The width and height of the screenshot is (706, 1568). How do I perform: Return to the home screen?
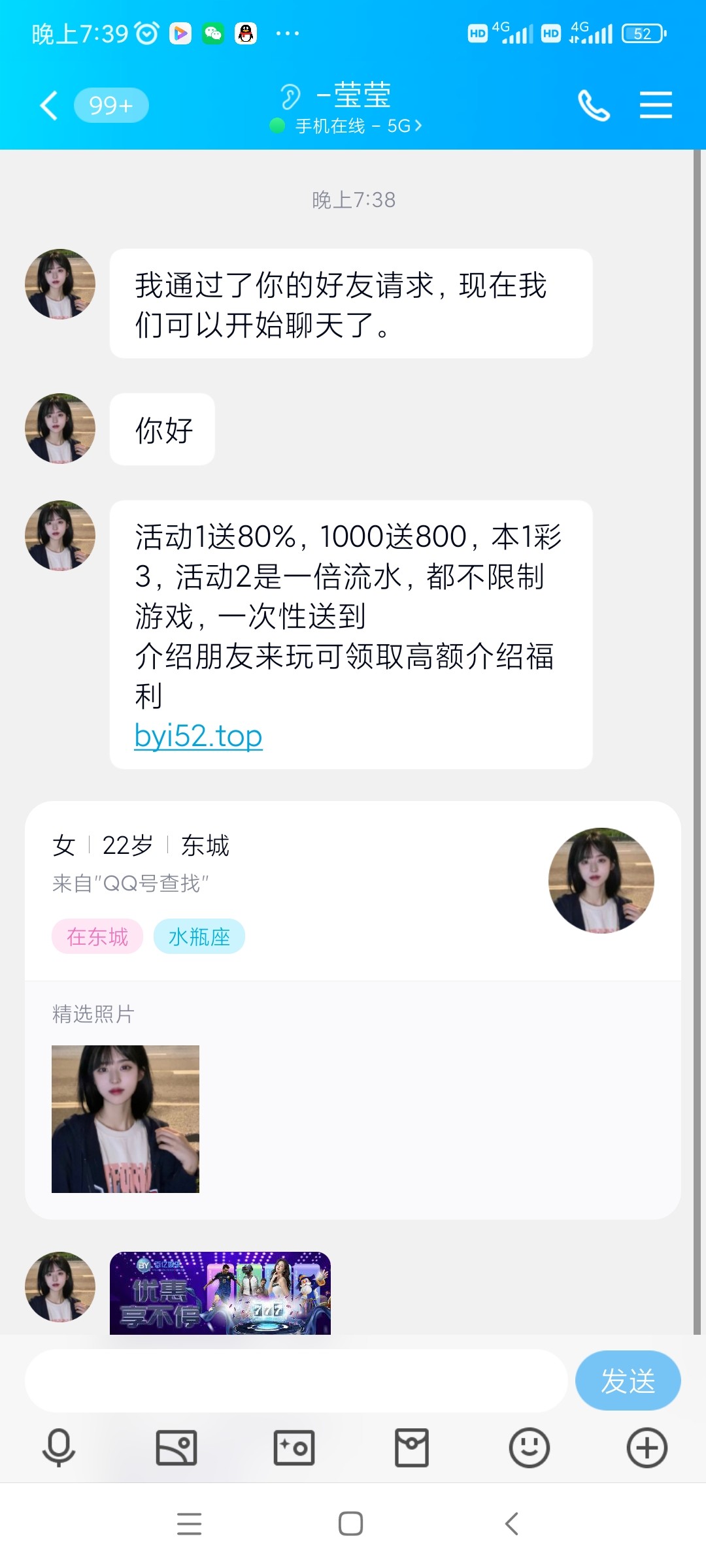(x=351, y=1524)
